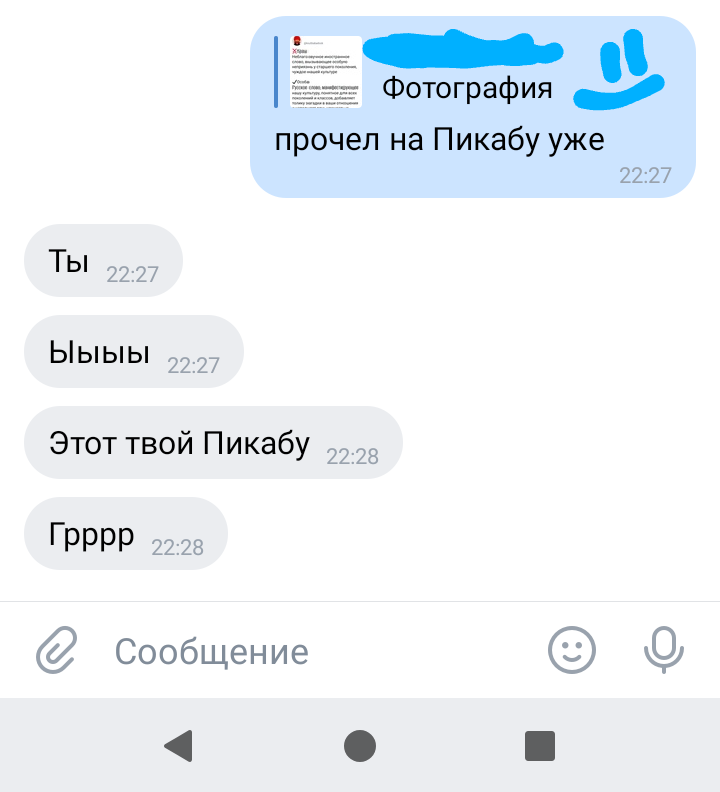The width and height of the screenshot is (720, 792).
Task: Open the emoji smiley picker
Action: (x=572, y=651)
